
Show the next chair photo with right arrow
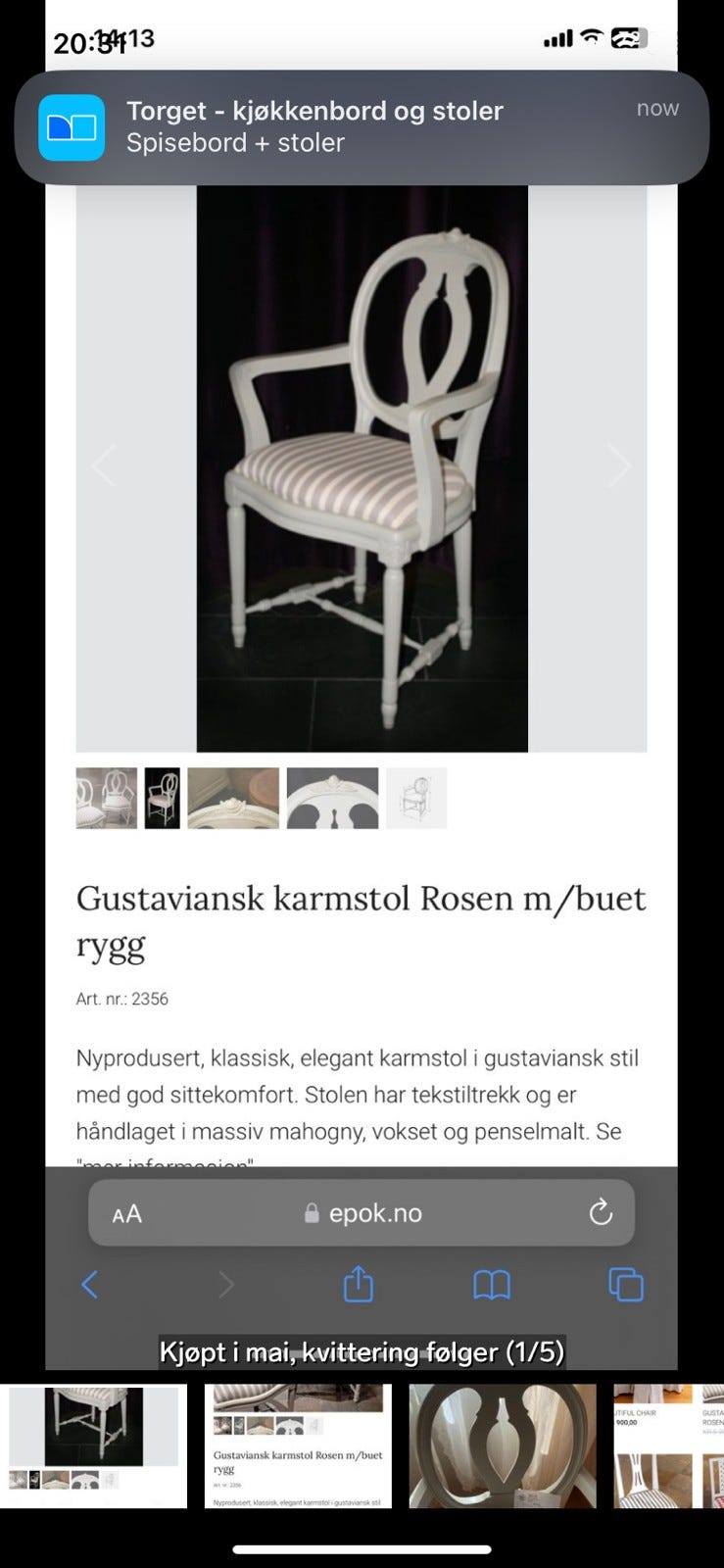(x=621, y=465)
